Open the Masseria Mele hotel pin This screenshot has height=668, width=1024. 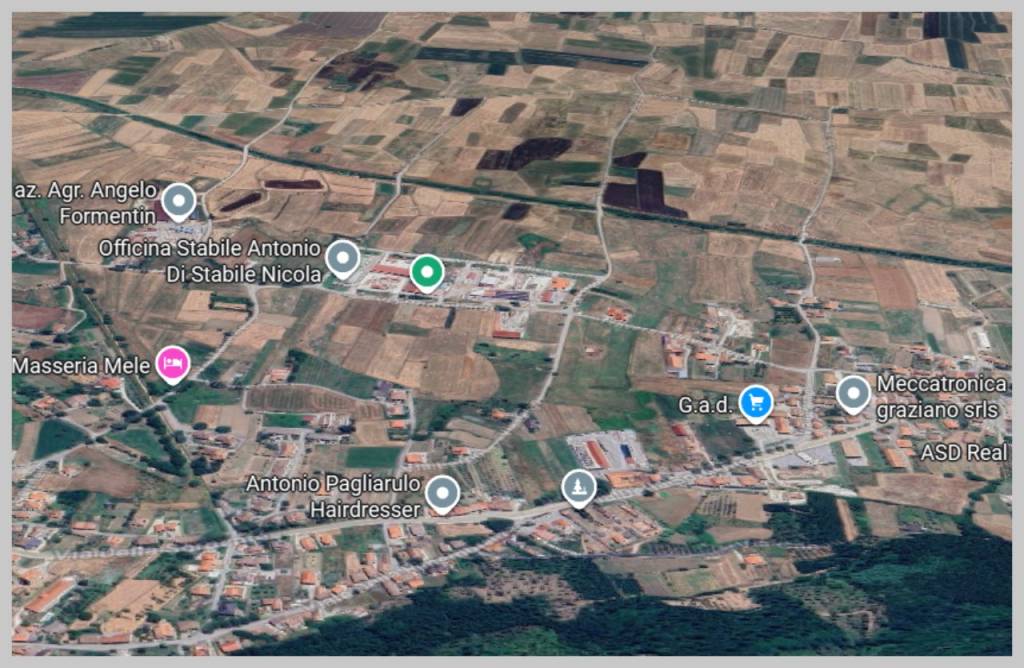point(173,364)
